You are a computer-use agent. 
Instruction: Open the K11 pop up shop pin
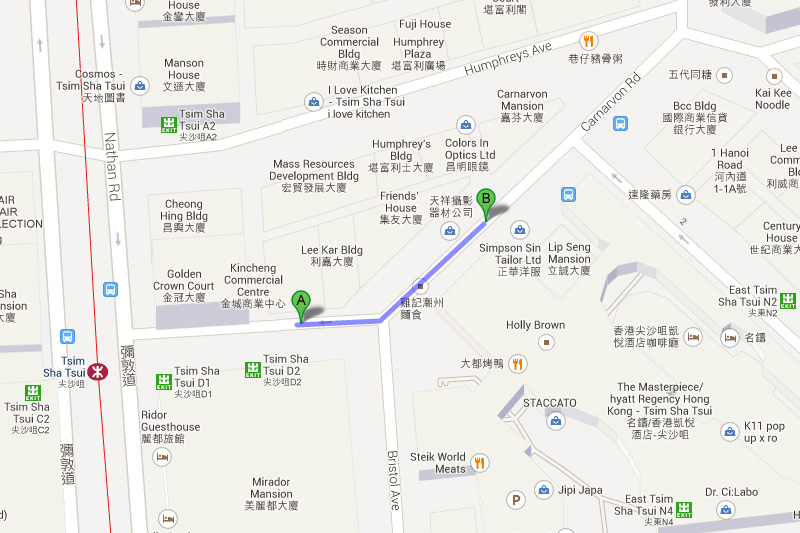click(728, 433)
